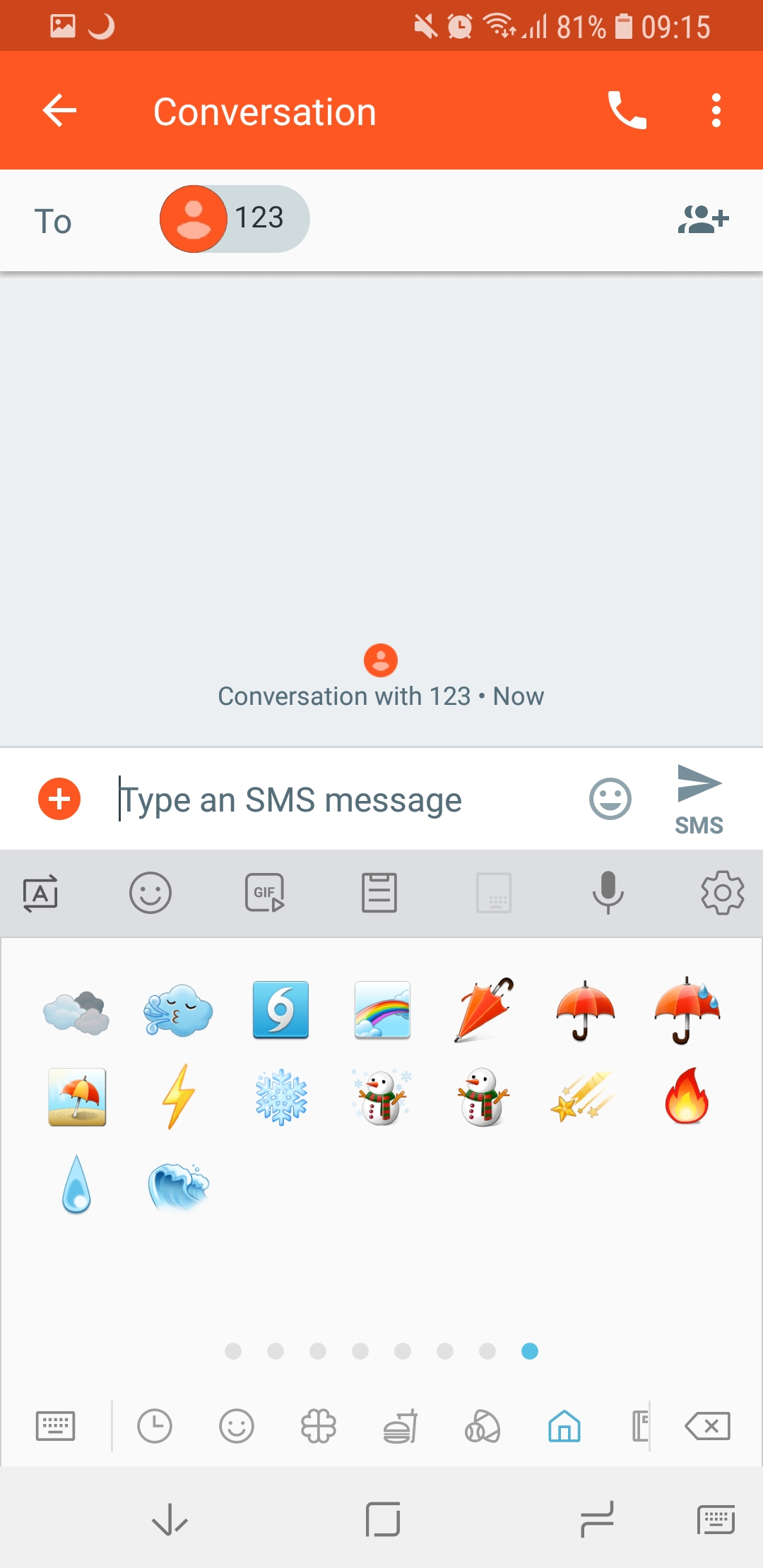763x1568 pixels.
Task: Open the emoji picker in the message bar
Action: pyautogui.click(x=610, y=799)
